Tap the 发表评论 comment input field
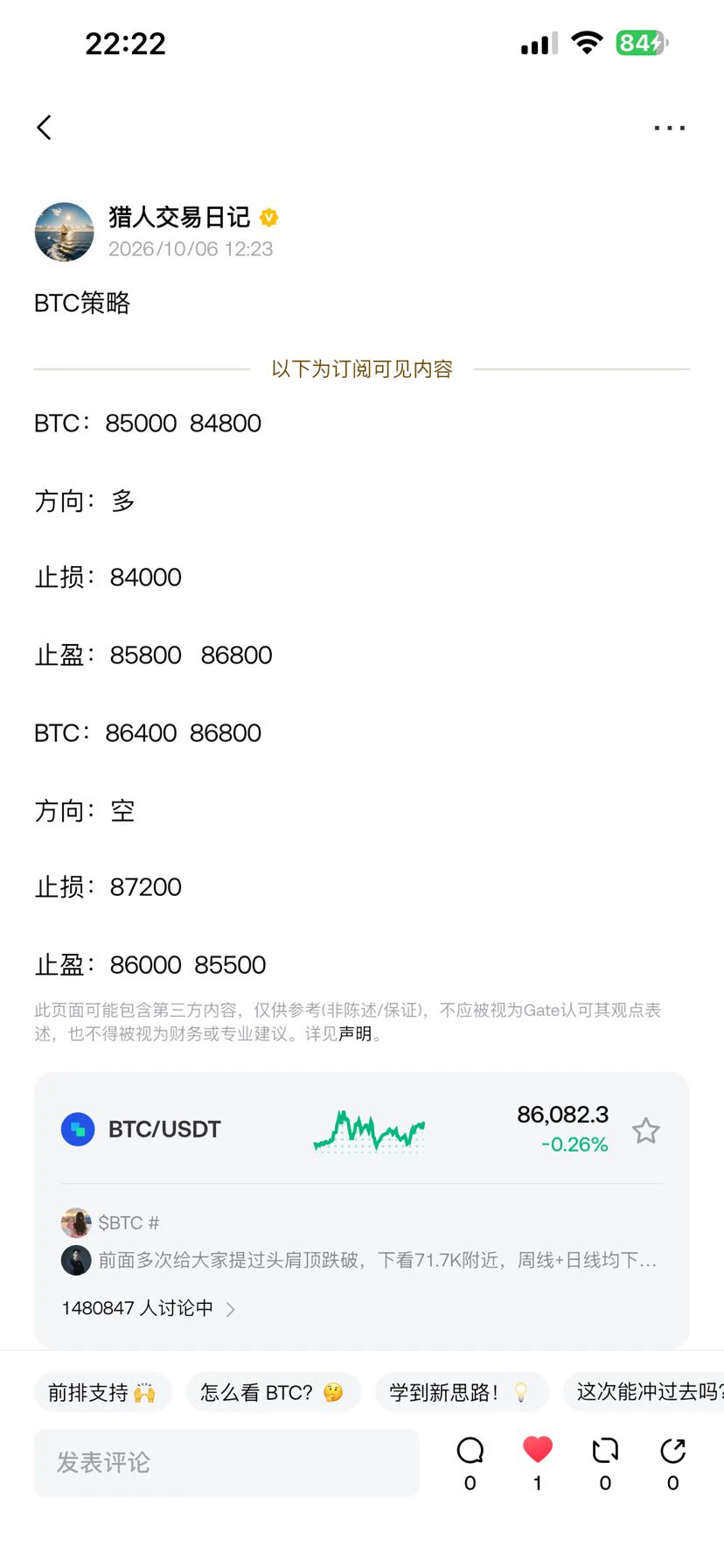Image resolution: width=724 pixels, height=1568 pixels. [x=226, y=1462]
